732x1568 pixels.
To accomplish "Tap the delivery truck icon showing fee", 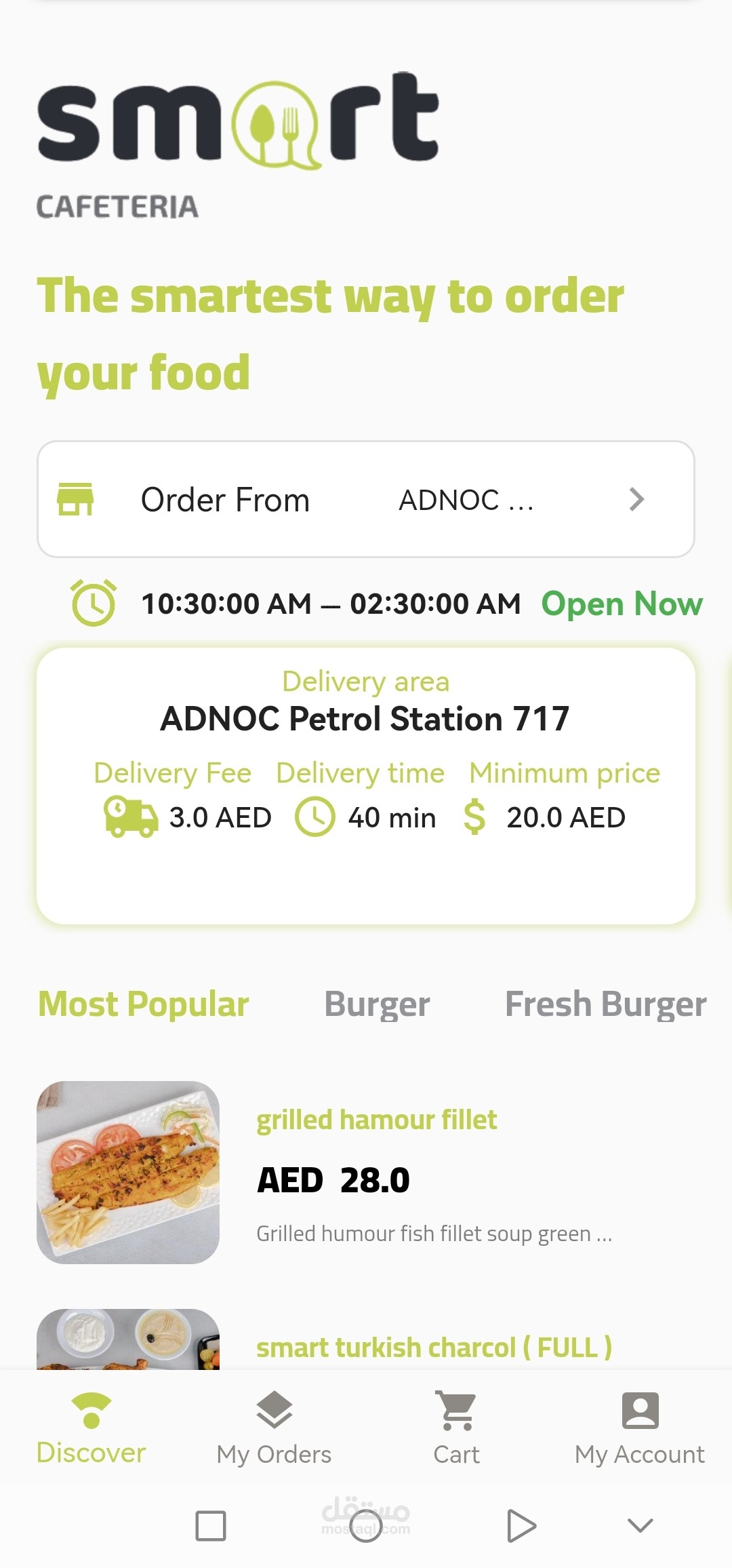I will coord(129,817).
